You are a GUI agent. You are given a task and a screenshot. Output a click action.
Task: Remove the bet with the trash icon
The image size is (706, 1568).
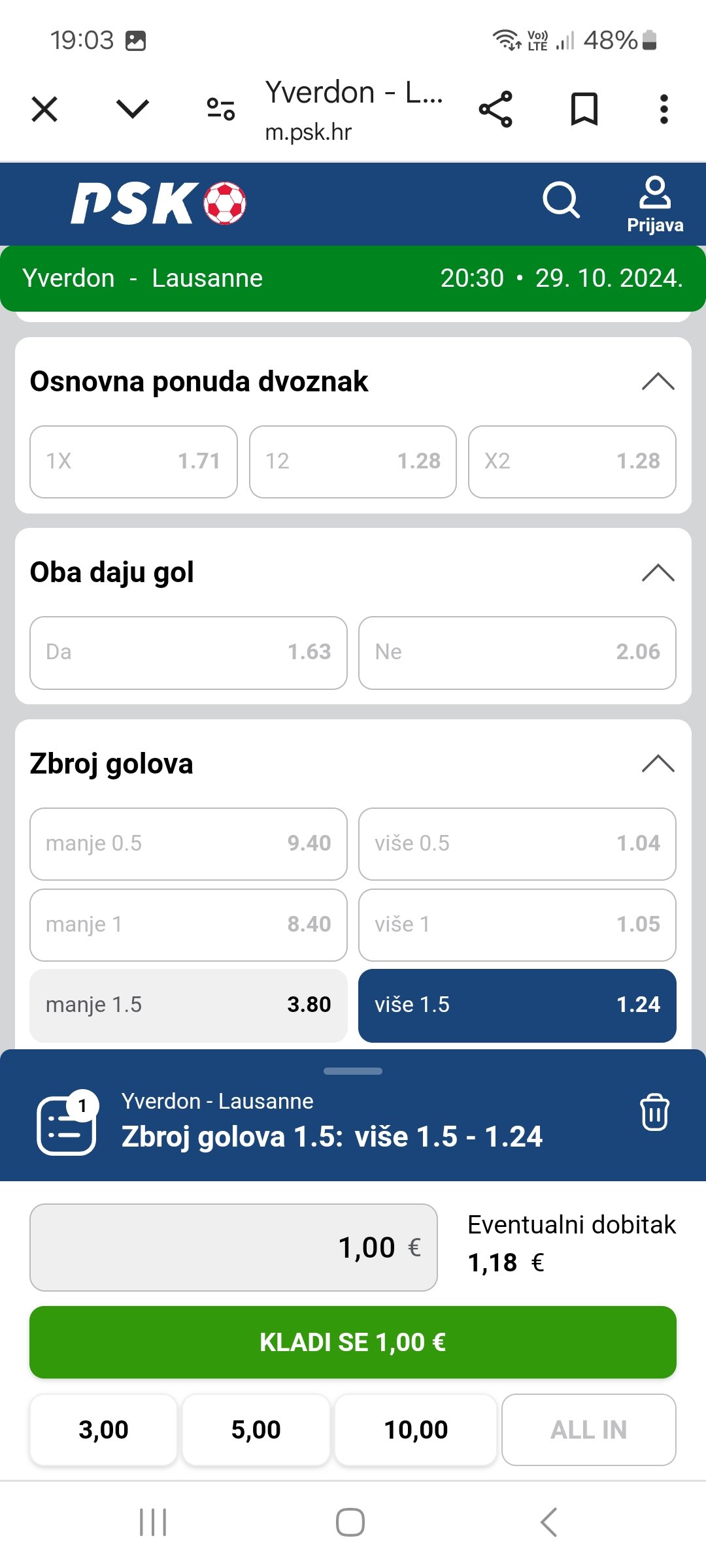(654, 1111)
